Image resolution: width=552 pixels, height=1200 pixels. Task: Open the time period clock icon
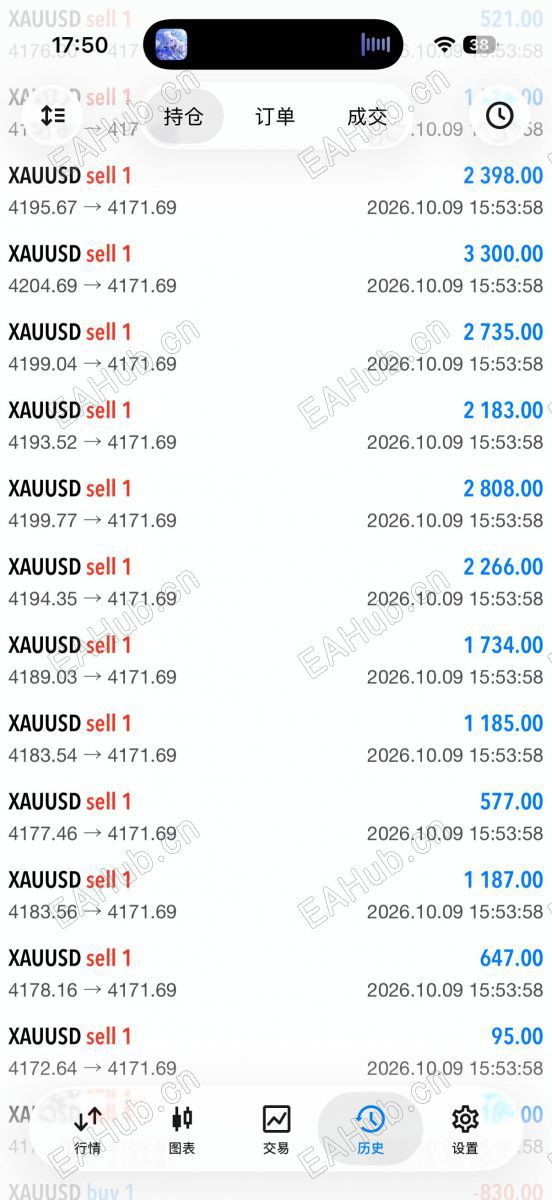pyautogui.click(x=499, y=116)
